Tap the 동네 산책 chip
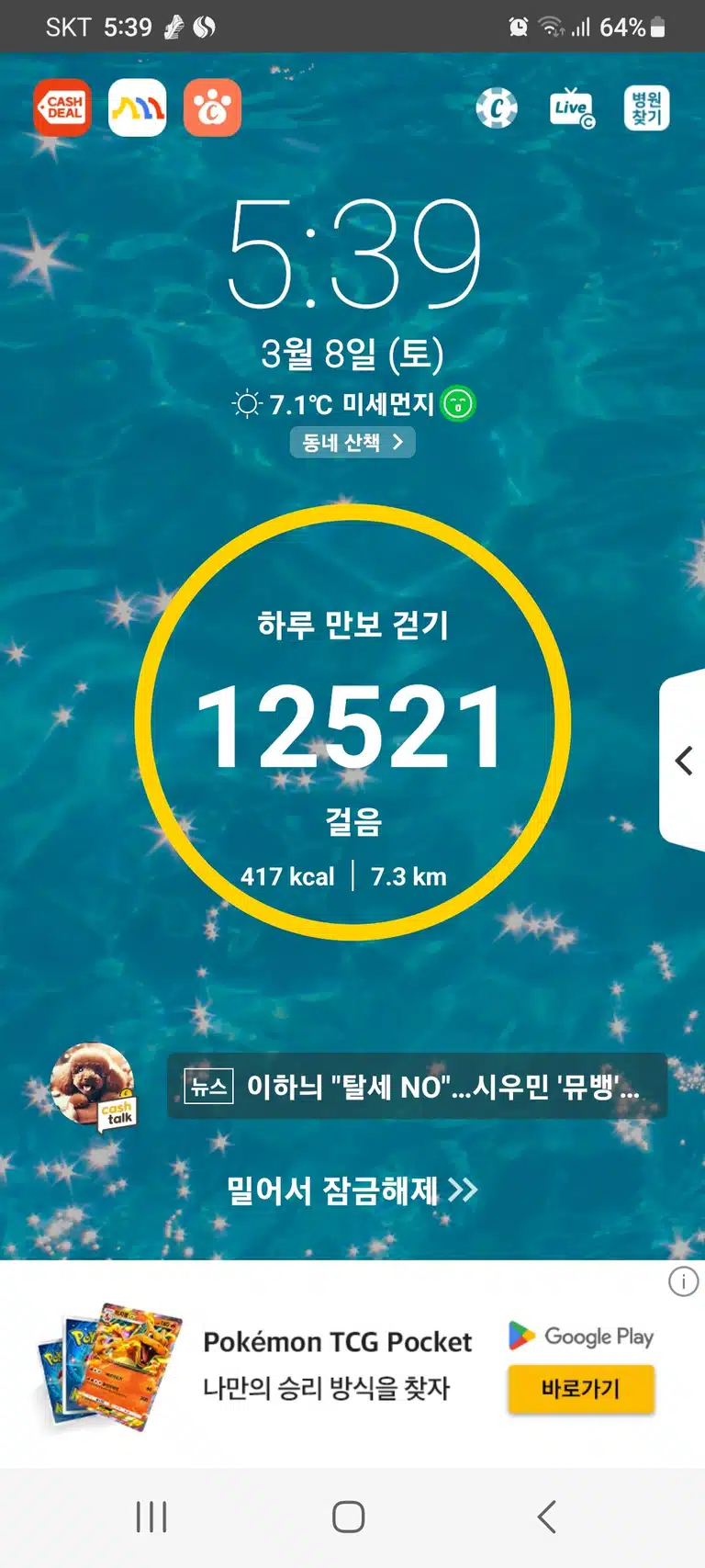This screenshot has width=705, height=1568. coord(352,443)
